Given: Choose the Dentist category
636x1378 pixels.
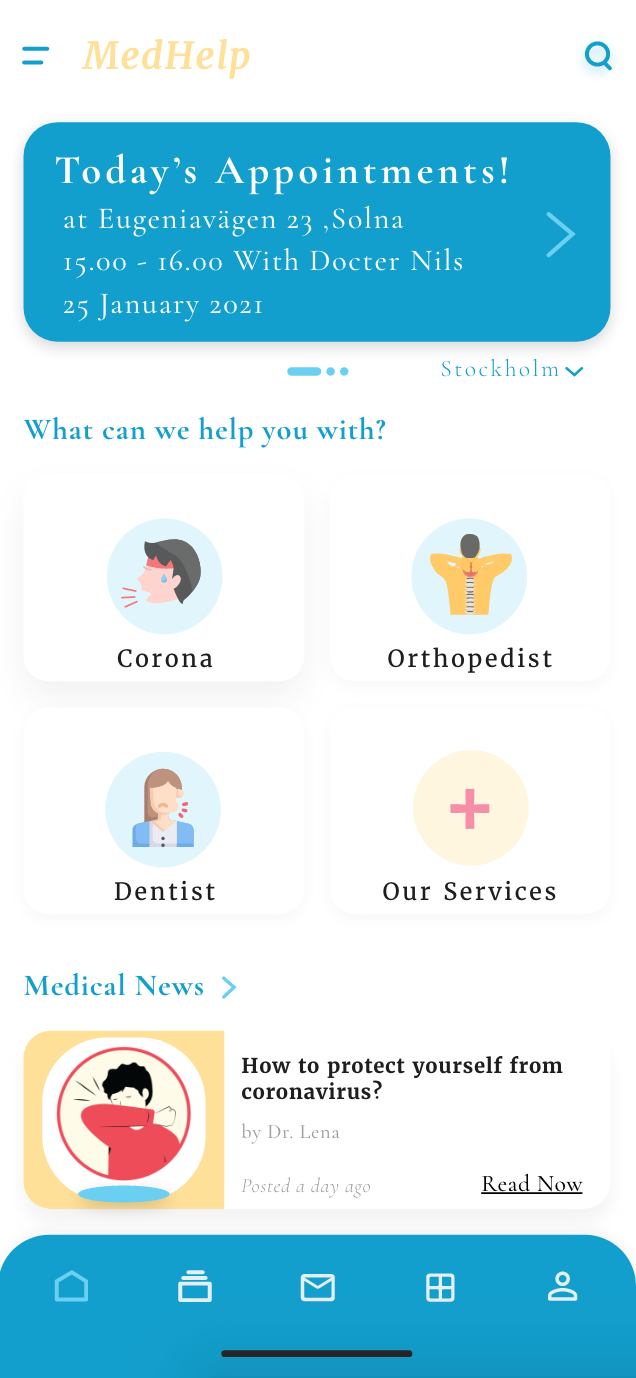Looking at the screenshot, I should tap(164, 811).
